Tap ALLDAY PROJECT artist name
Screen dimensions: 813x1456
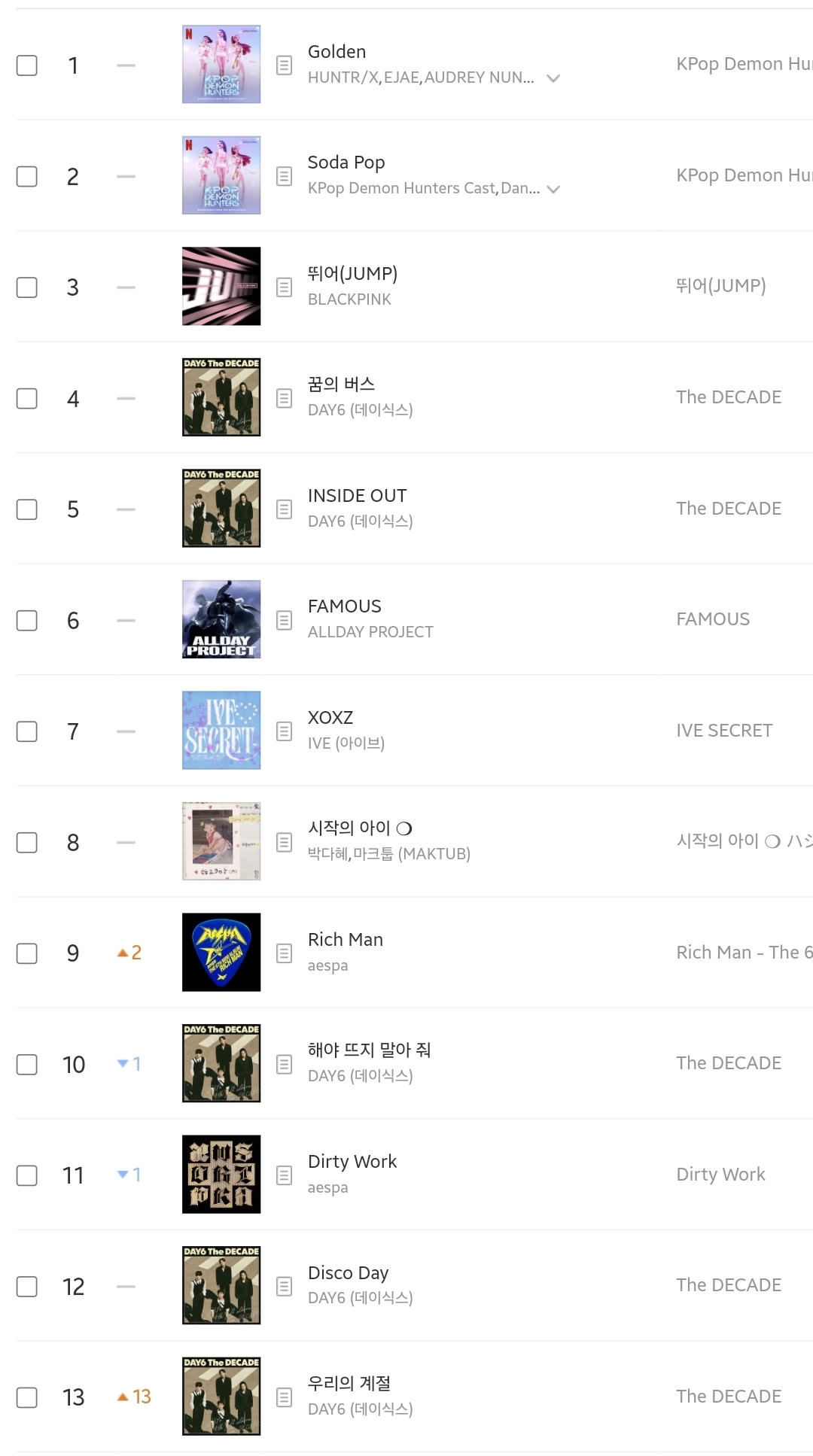(370, 632)
